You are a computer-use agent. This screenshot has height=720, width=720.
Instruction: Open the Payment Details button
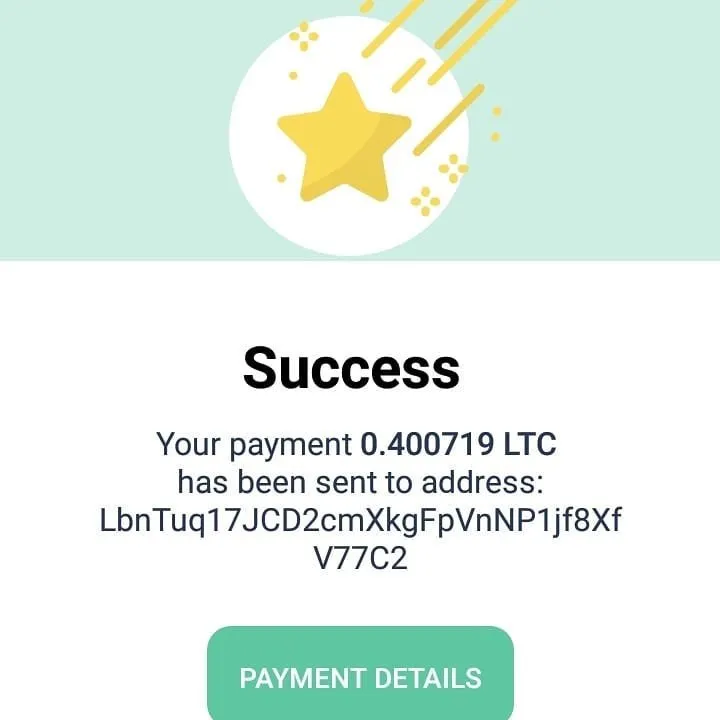[360, 676]
